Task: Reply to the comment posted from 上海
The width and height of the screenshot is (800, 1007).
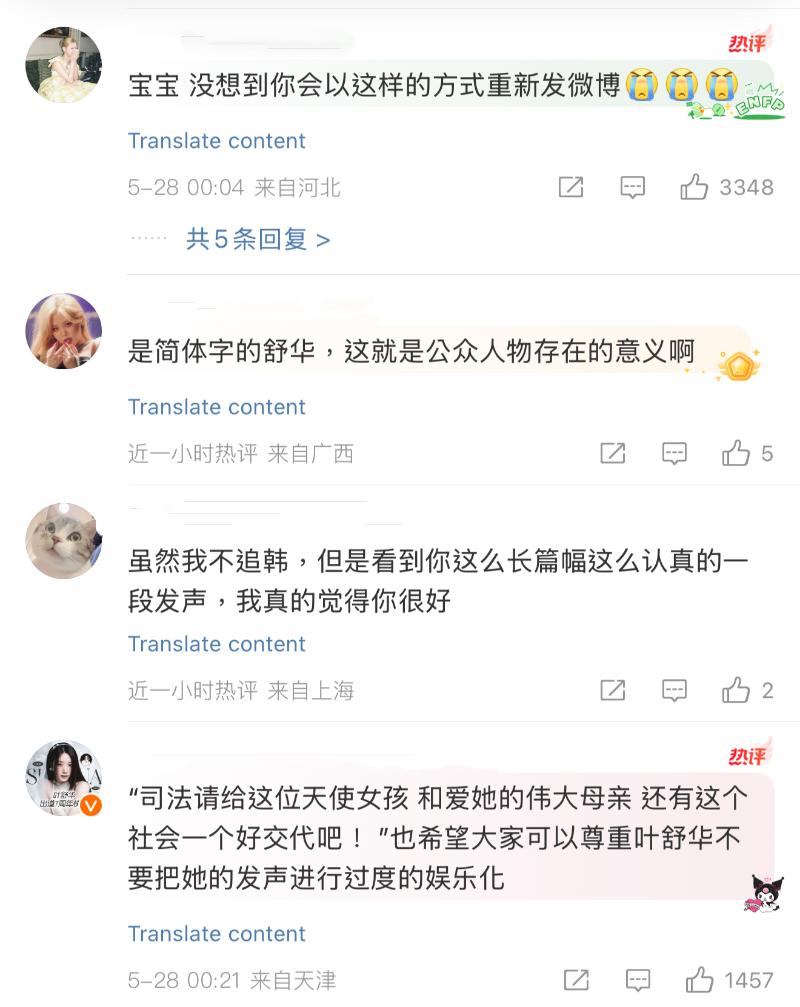Action: [x=674, y=690]
